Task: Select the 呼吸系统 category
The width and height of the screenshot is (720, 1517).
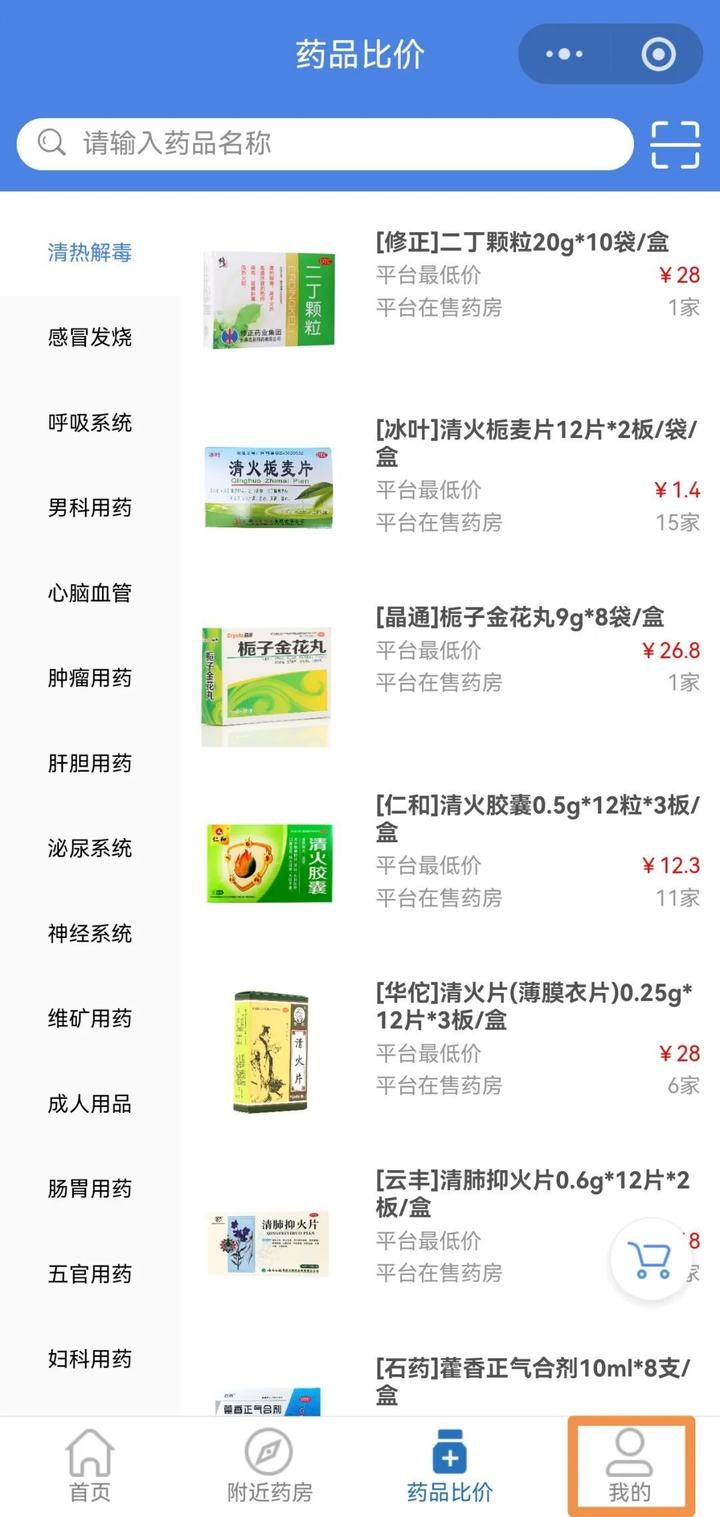Action: point(90,423)
